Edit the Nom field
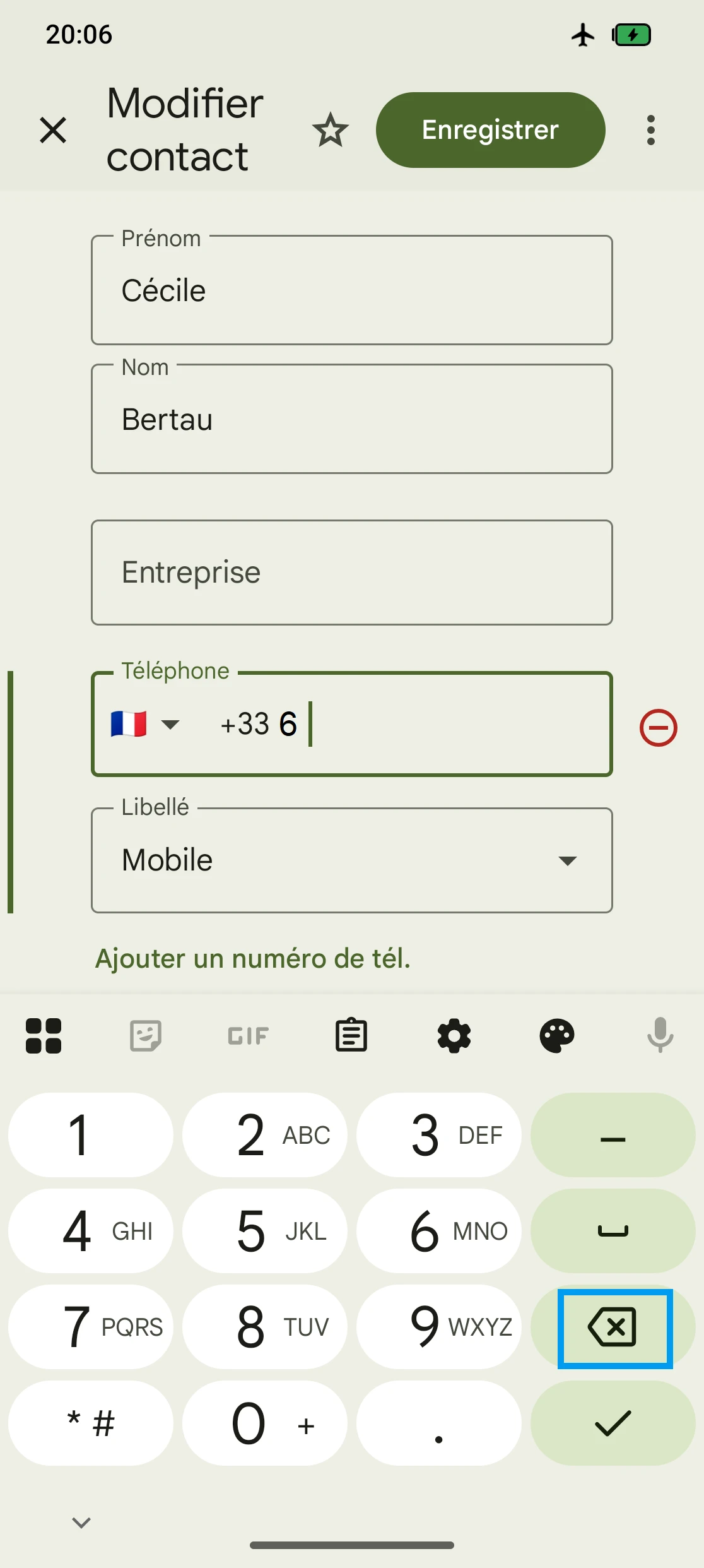The width and height of the screenshot is (704, 1568). (351, 420)
